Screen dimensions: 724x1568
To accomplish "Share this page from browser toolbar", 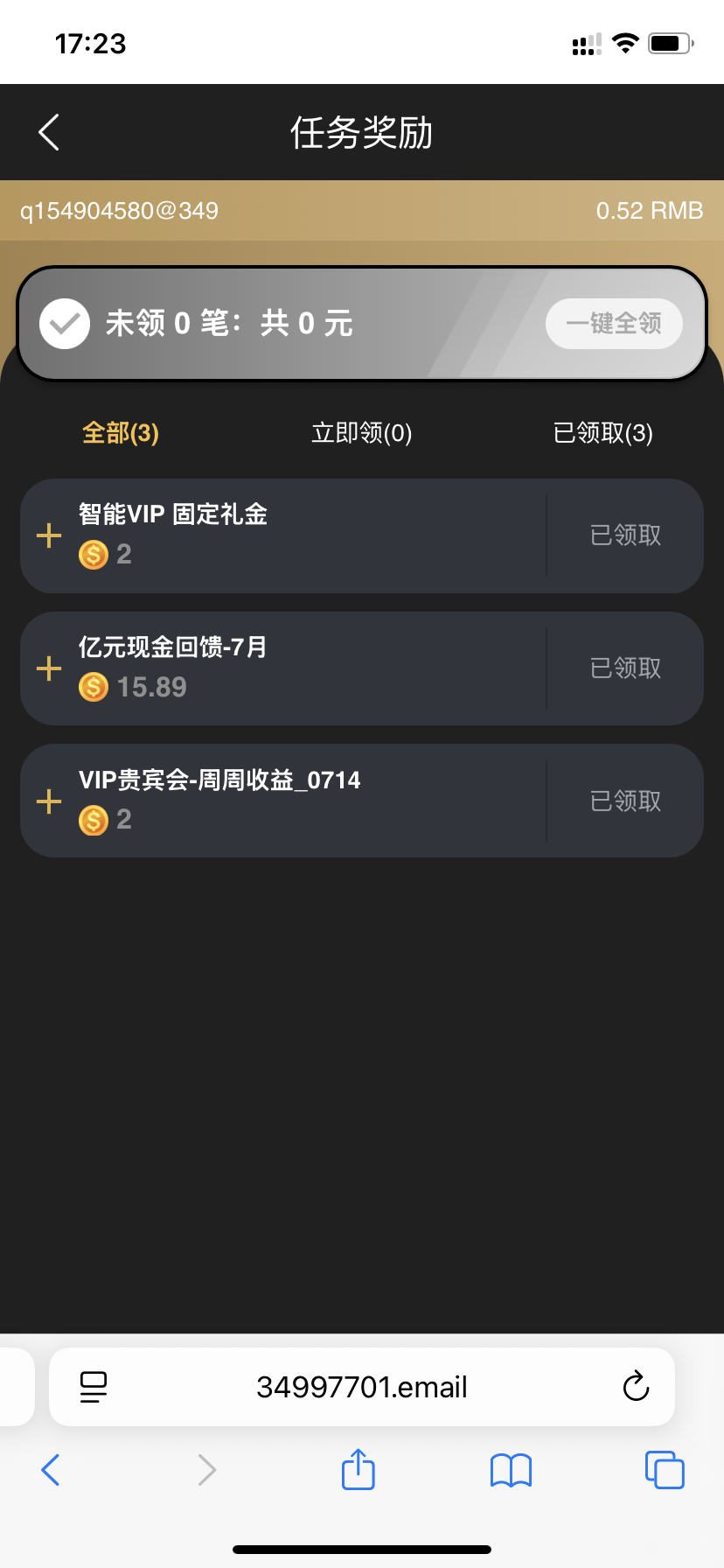I will (x=359, y=1469).
